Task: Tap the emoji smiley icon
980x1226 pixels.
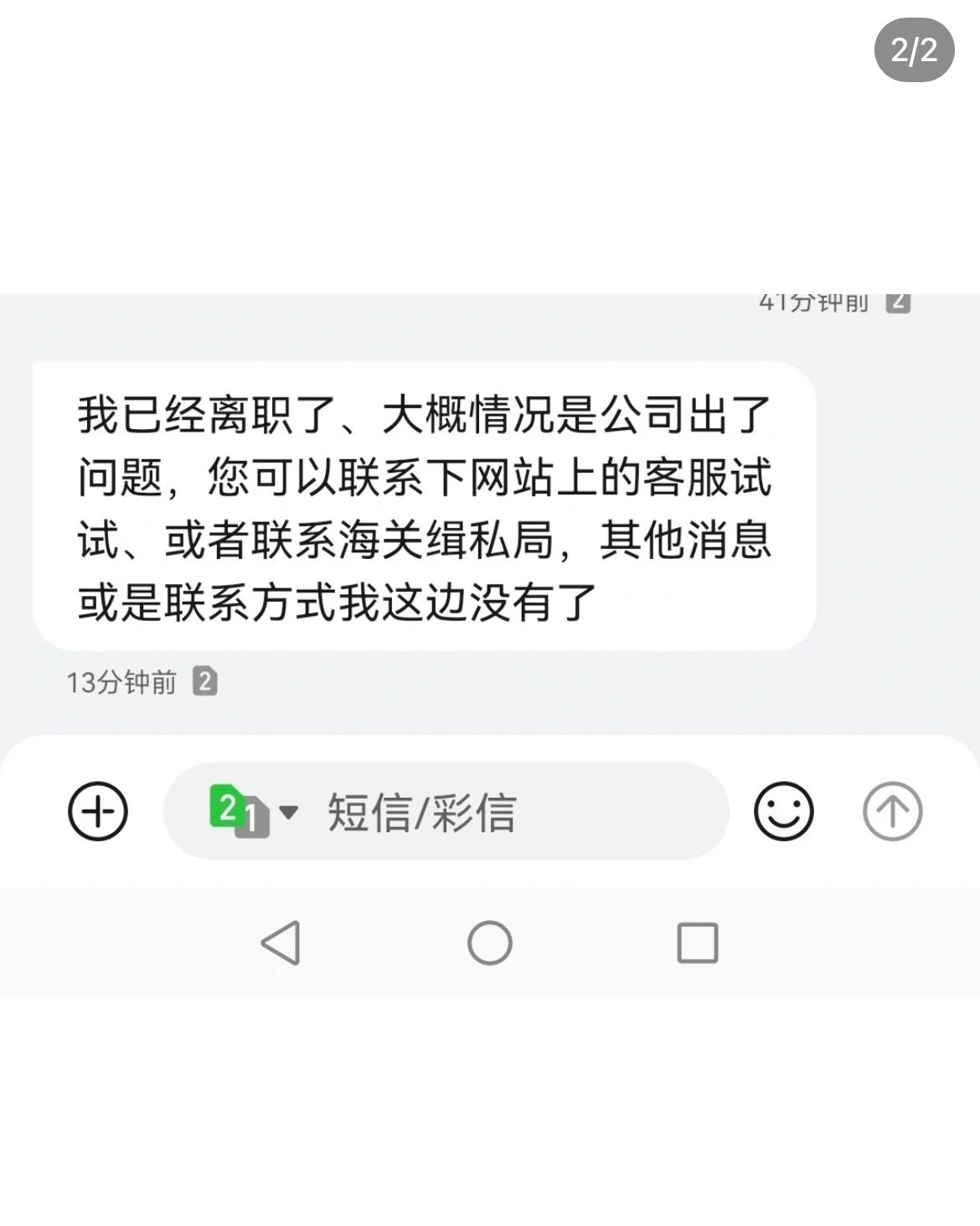Action: pos(784,810)
